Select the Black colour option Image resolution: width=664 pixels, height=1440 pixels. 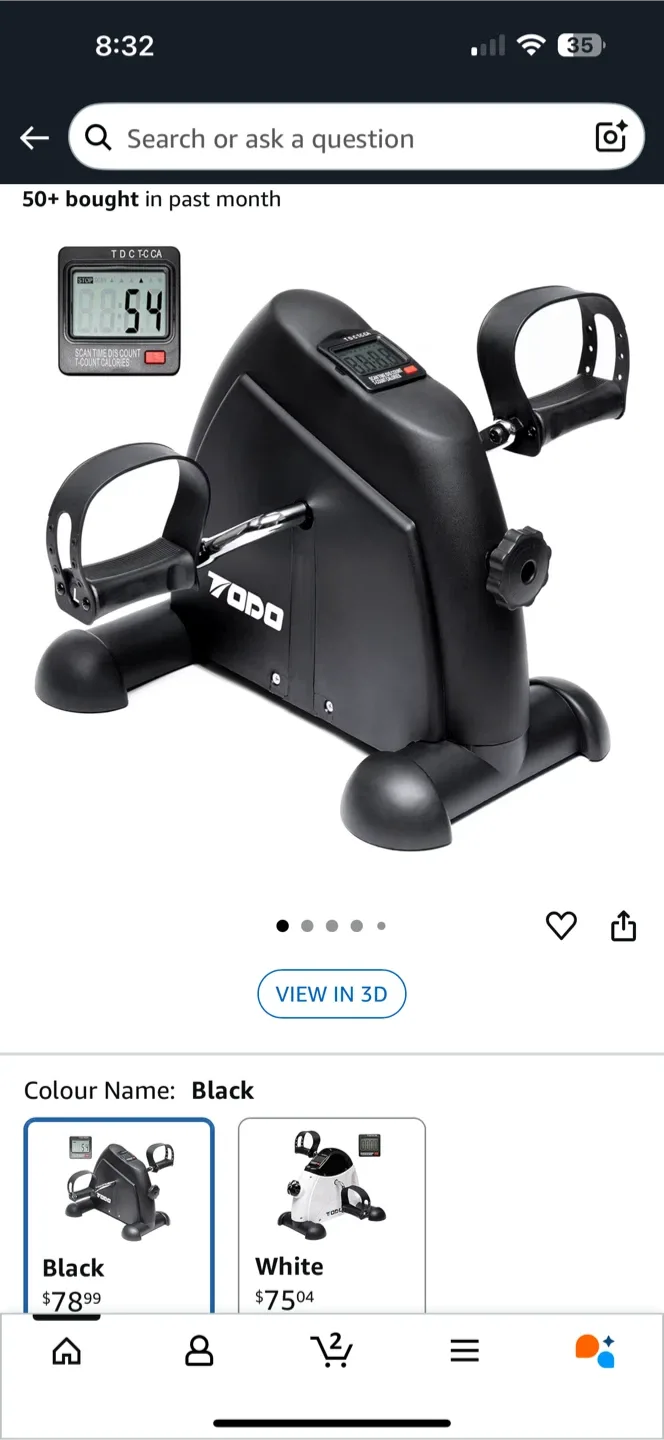pos(119,1216)
